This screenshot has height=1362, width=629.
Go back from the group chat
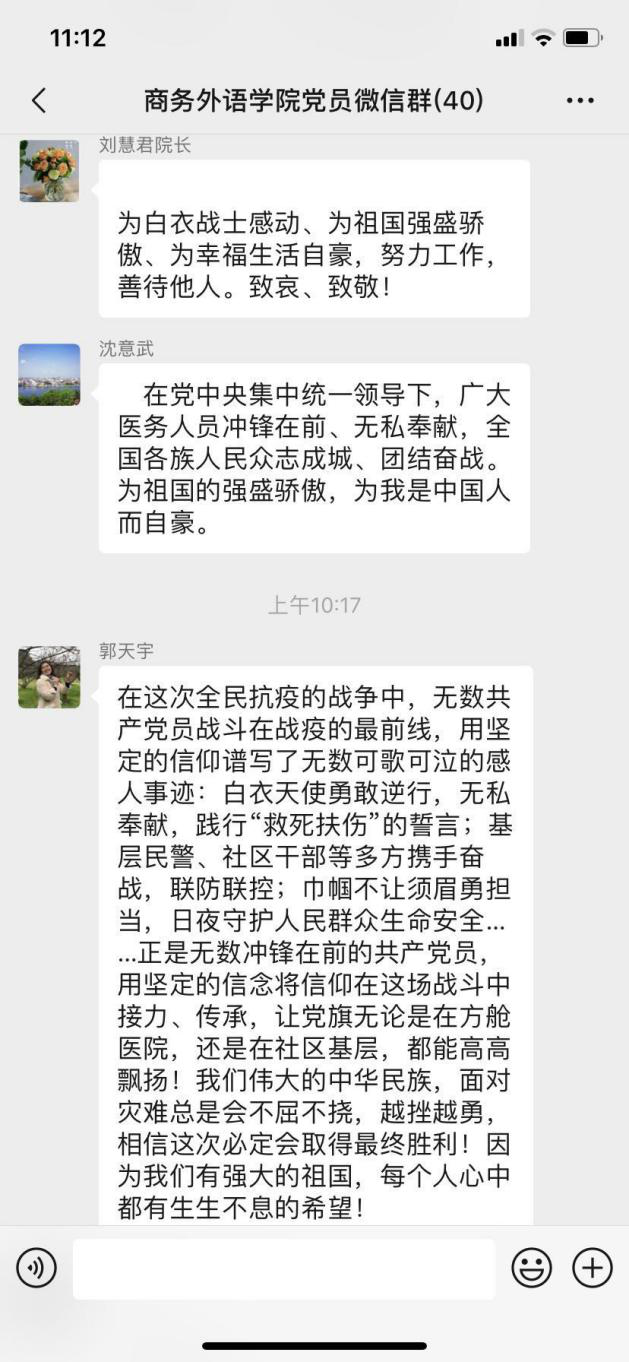pyautogui.click(x=39, y=100)
